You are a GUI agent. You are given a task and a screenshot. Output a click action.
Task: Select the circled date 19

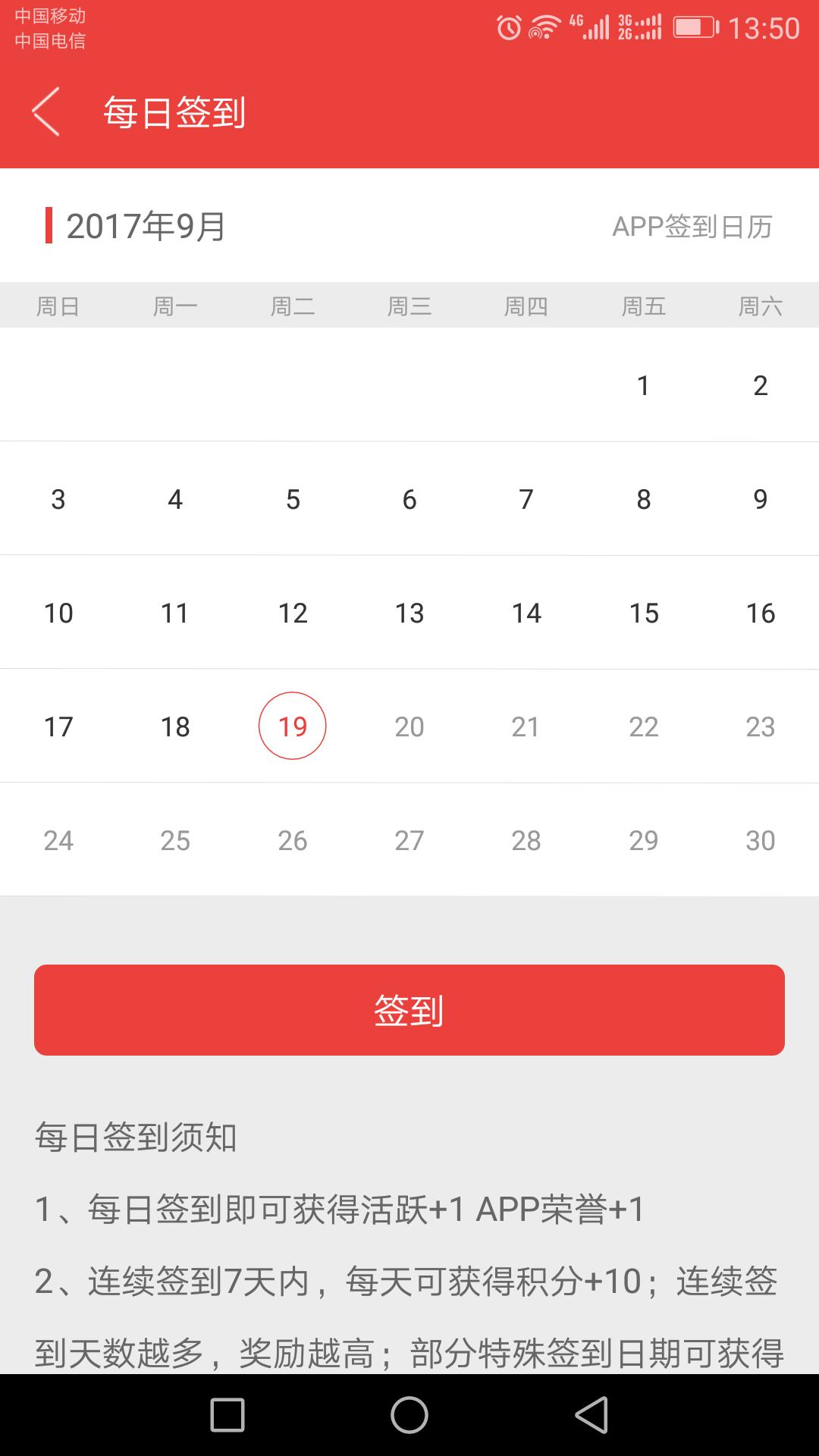tap(293, 726)
